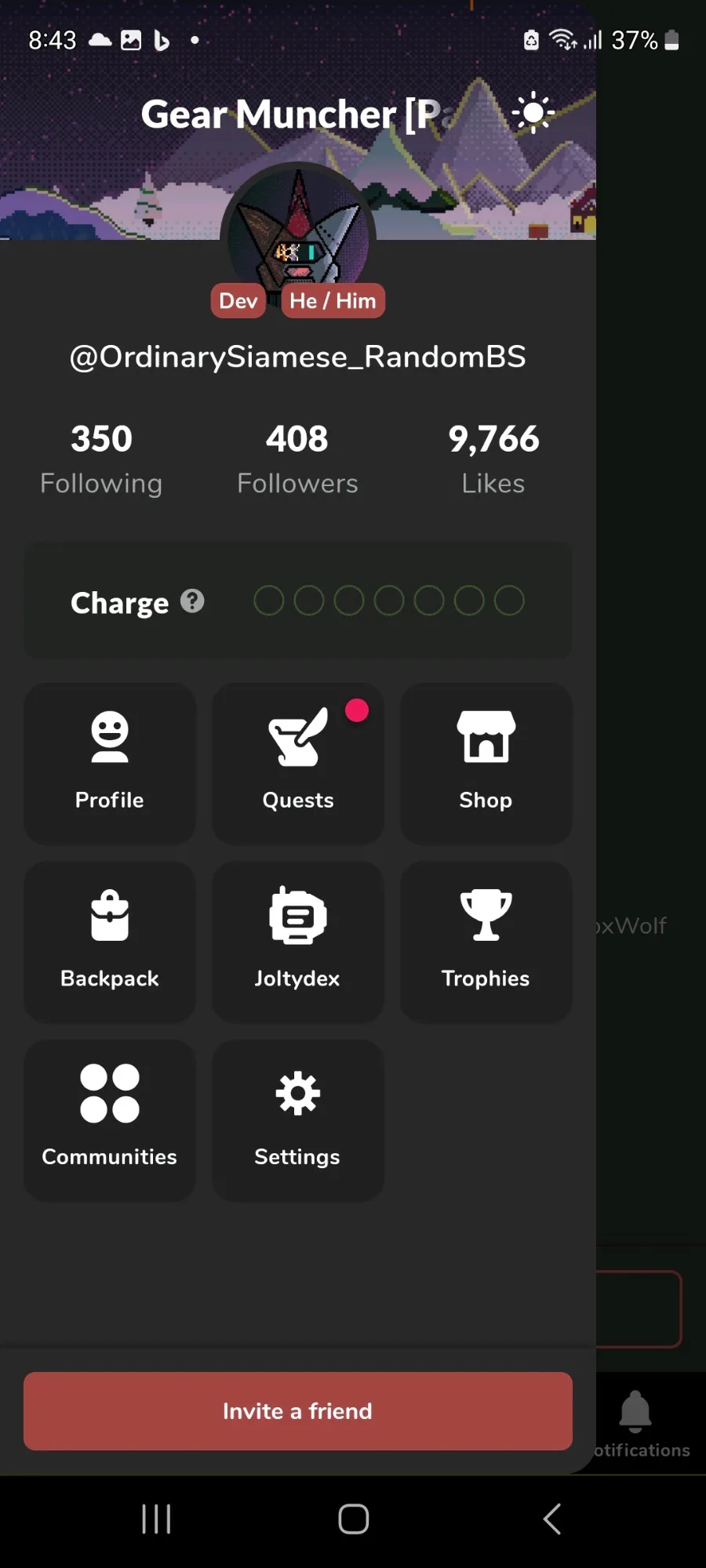Screen dimensions: 706x1568
Task: Go back with system back button
Action: pyautogui.click(x=551, y=1519)
